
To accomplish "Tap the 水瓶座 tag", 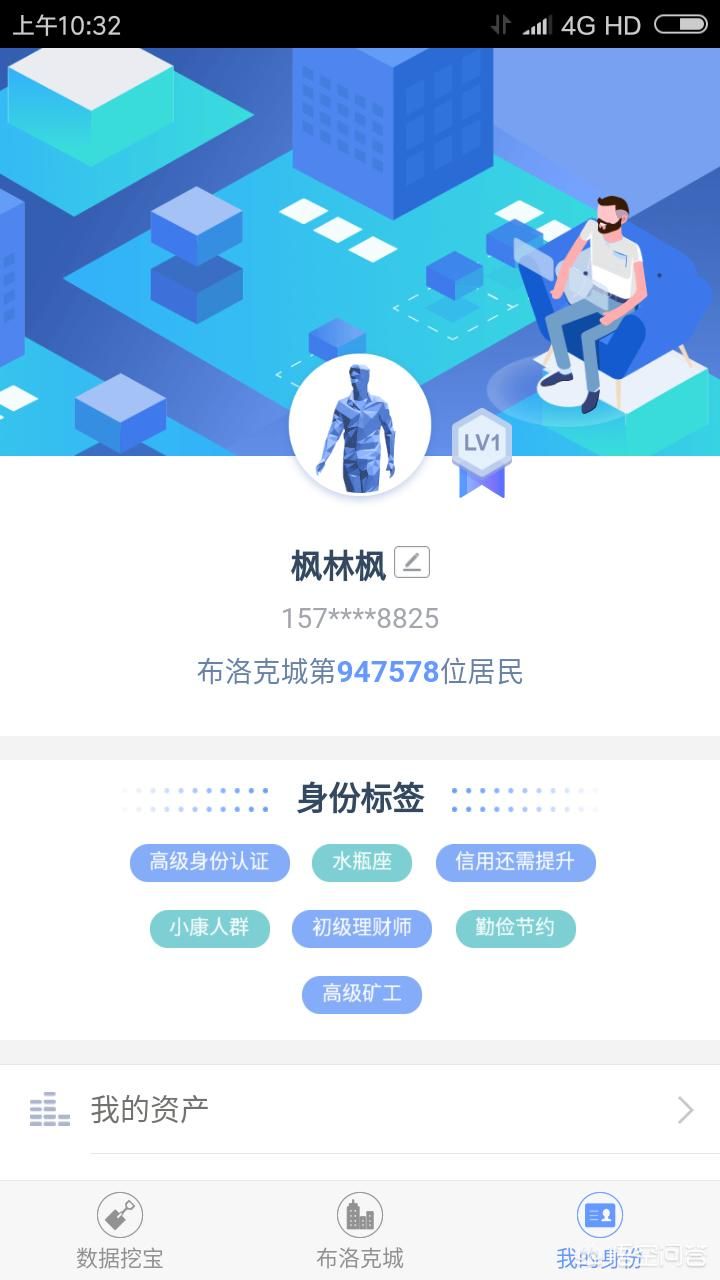I will 362,862.
